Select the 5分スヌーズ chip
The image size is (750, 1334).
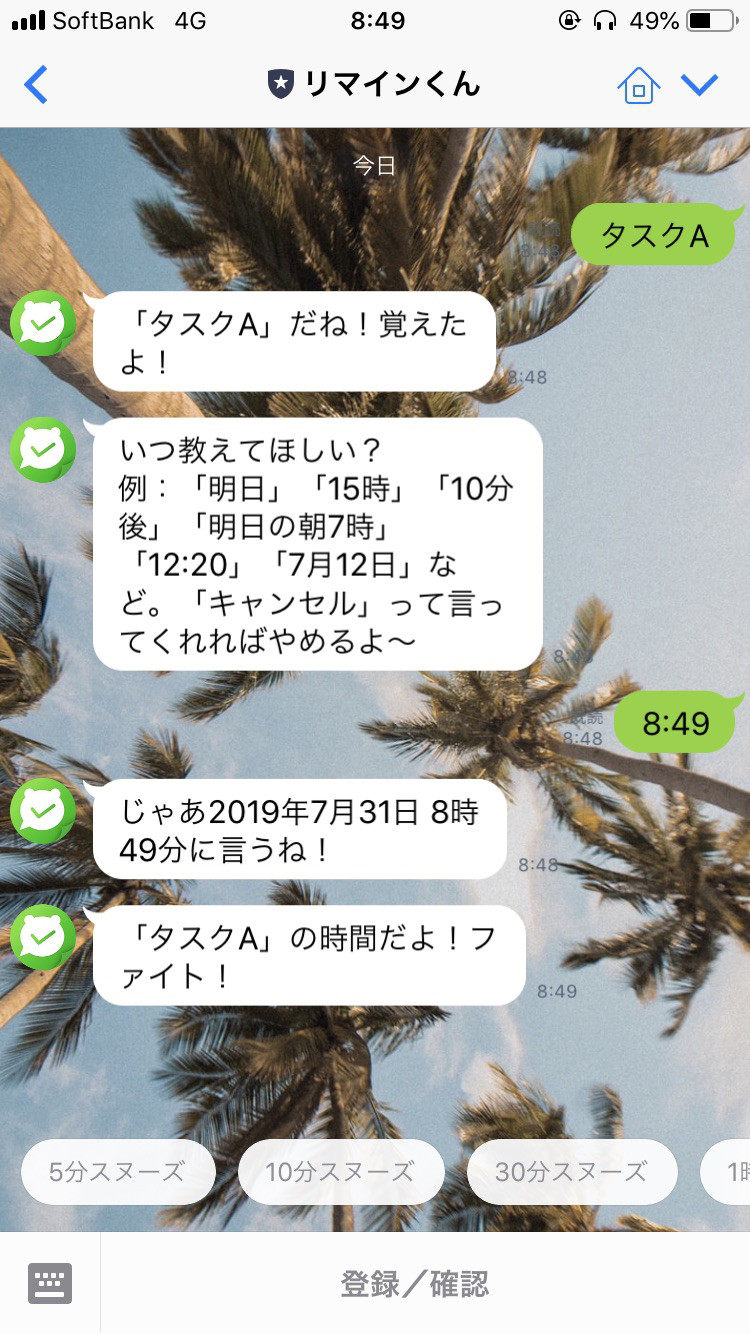118,1172
